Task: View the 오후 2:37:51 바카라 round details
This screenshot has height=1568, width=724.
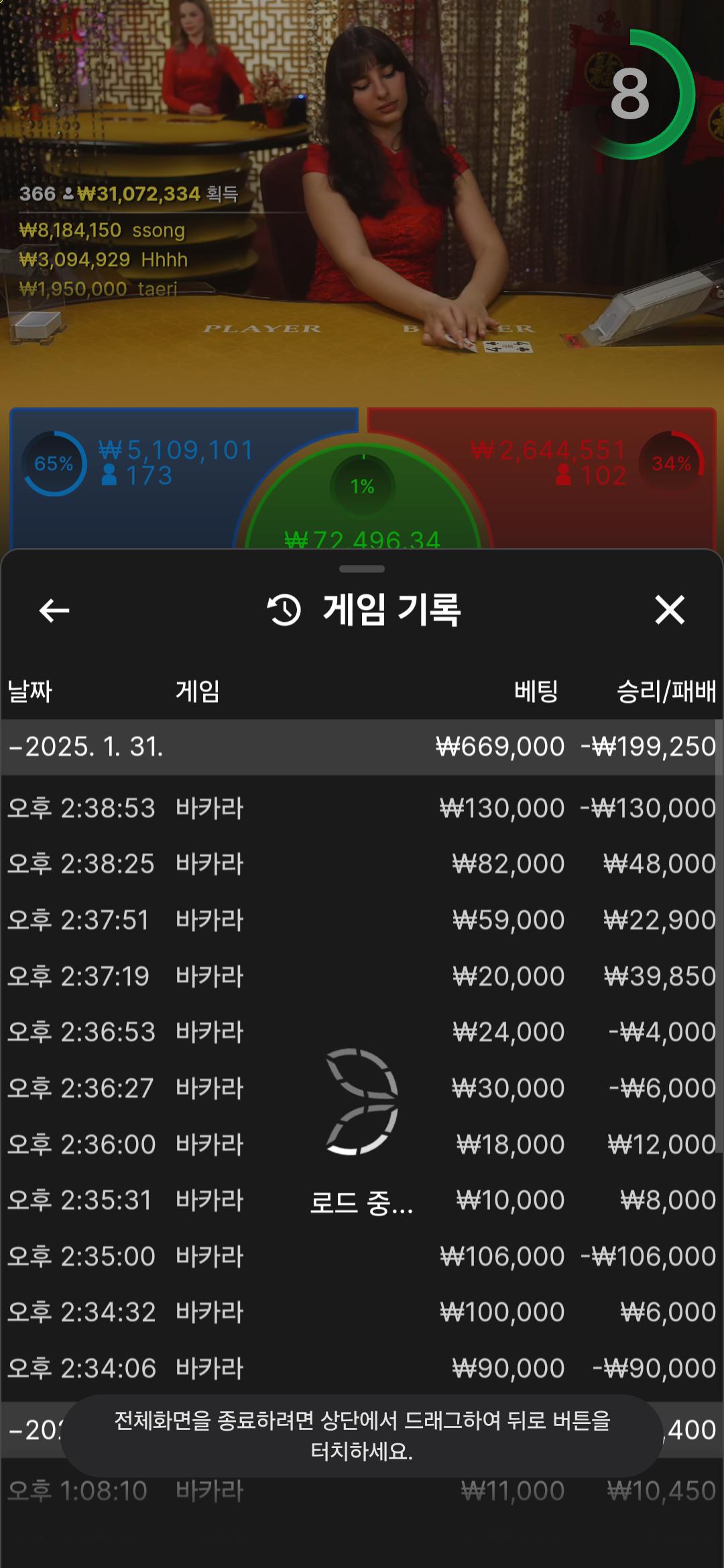Action: click(x=362, y=920)
